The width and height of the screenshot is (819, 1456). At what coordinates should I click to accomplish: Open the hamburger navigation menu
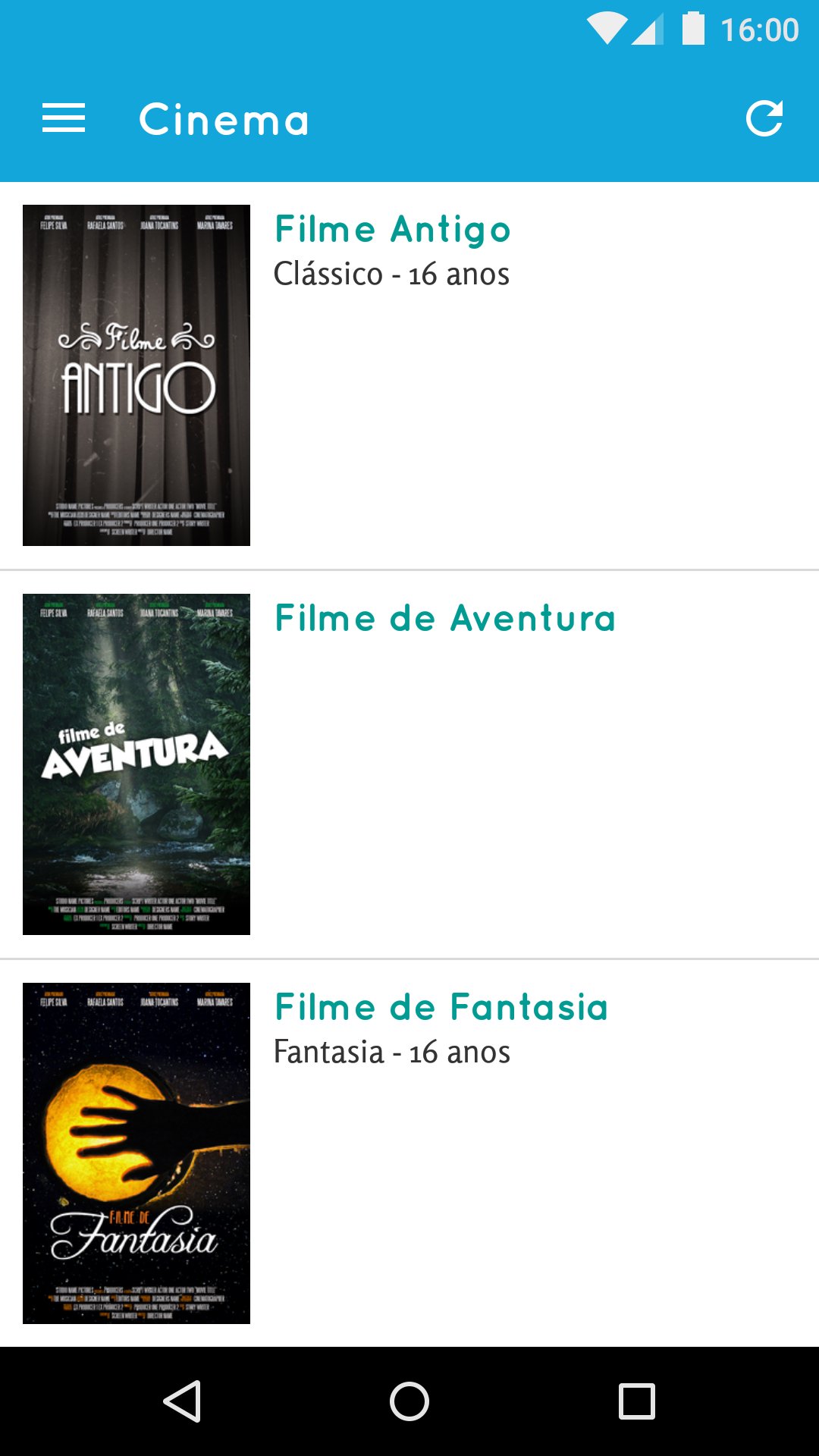[64, 119]
